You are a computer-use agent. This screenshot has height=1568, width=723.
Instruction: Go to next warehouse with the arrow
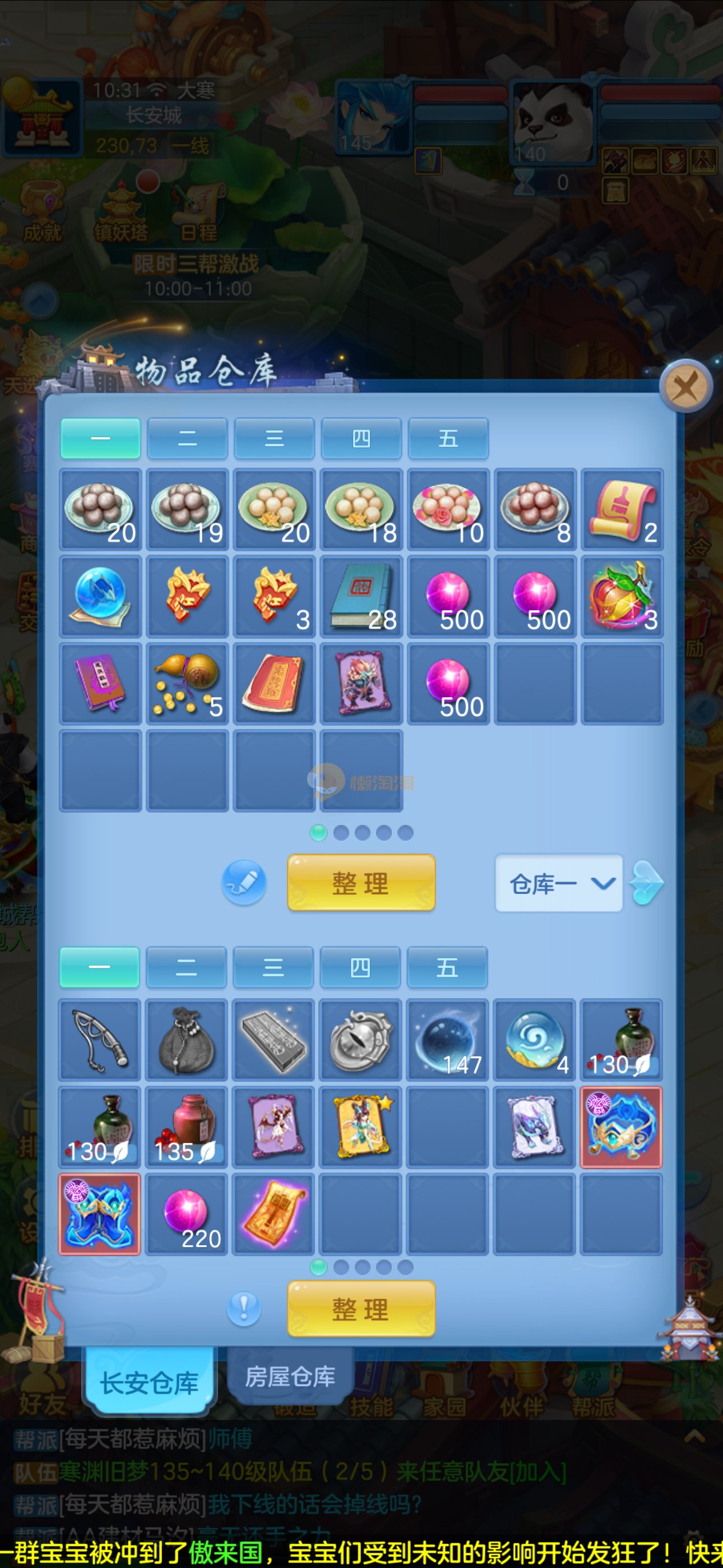point(646,883)
